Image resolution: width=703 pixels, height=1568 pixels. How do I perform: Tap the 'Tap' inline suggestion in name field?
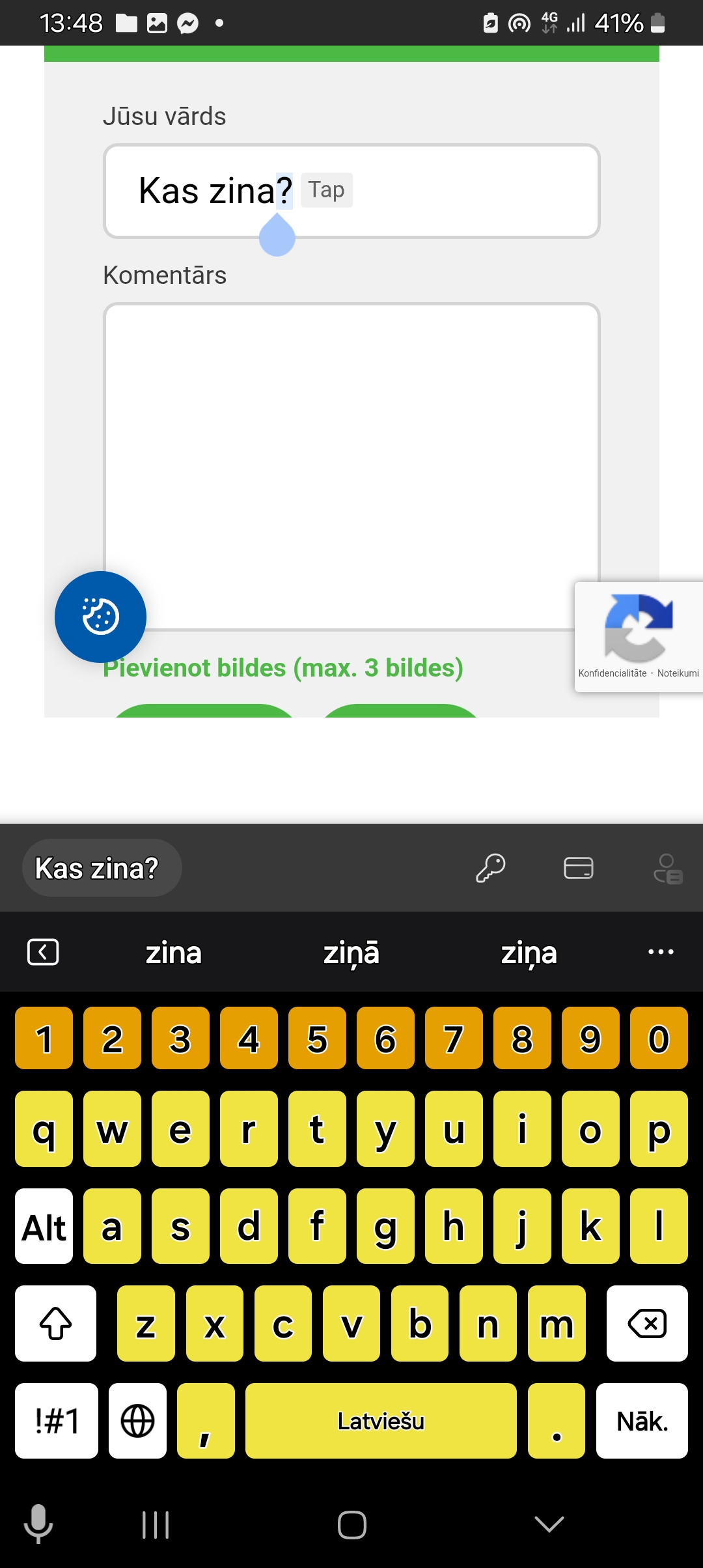(x=327, y=190)
